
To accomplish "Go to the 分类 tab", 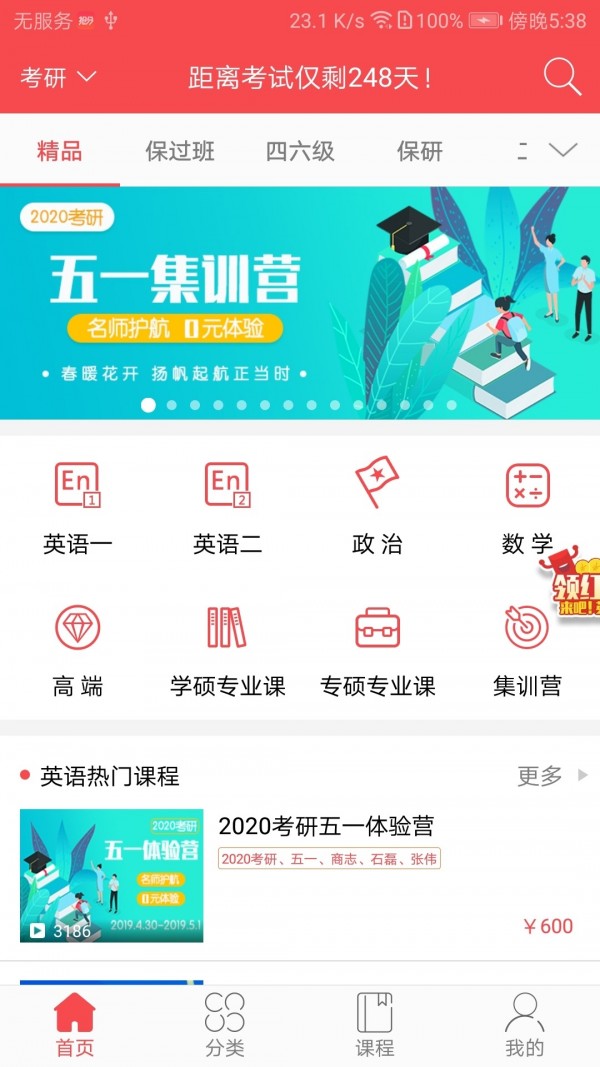I will pos(225,1025).
